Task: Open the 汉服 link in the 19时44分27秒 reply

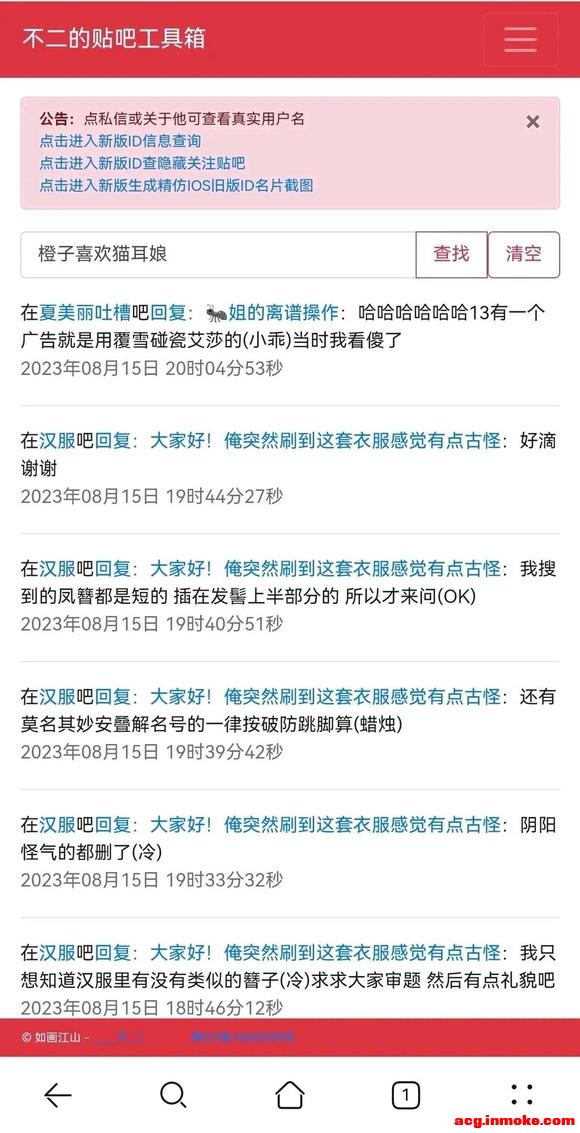Action: pyautogui.click(x=57, y=441)
